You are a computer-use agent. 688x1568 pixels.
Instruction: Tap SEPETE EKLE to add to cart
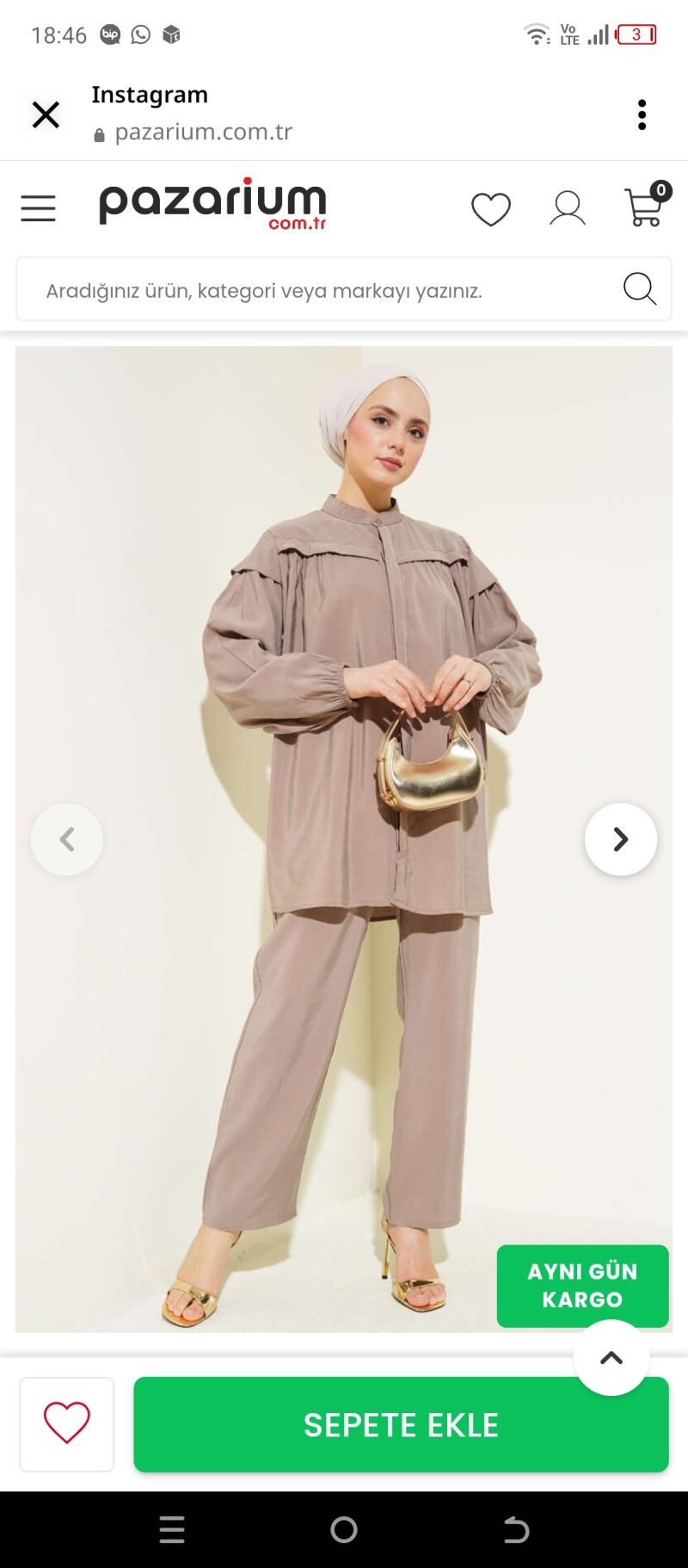pyautogui.click(x=401, y=1424)
